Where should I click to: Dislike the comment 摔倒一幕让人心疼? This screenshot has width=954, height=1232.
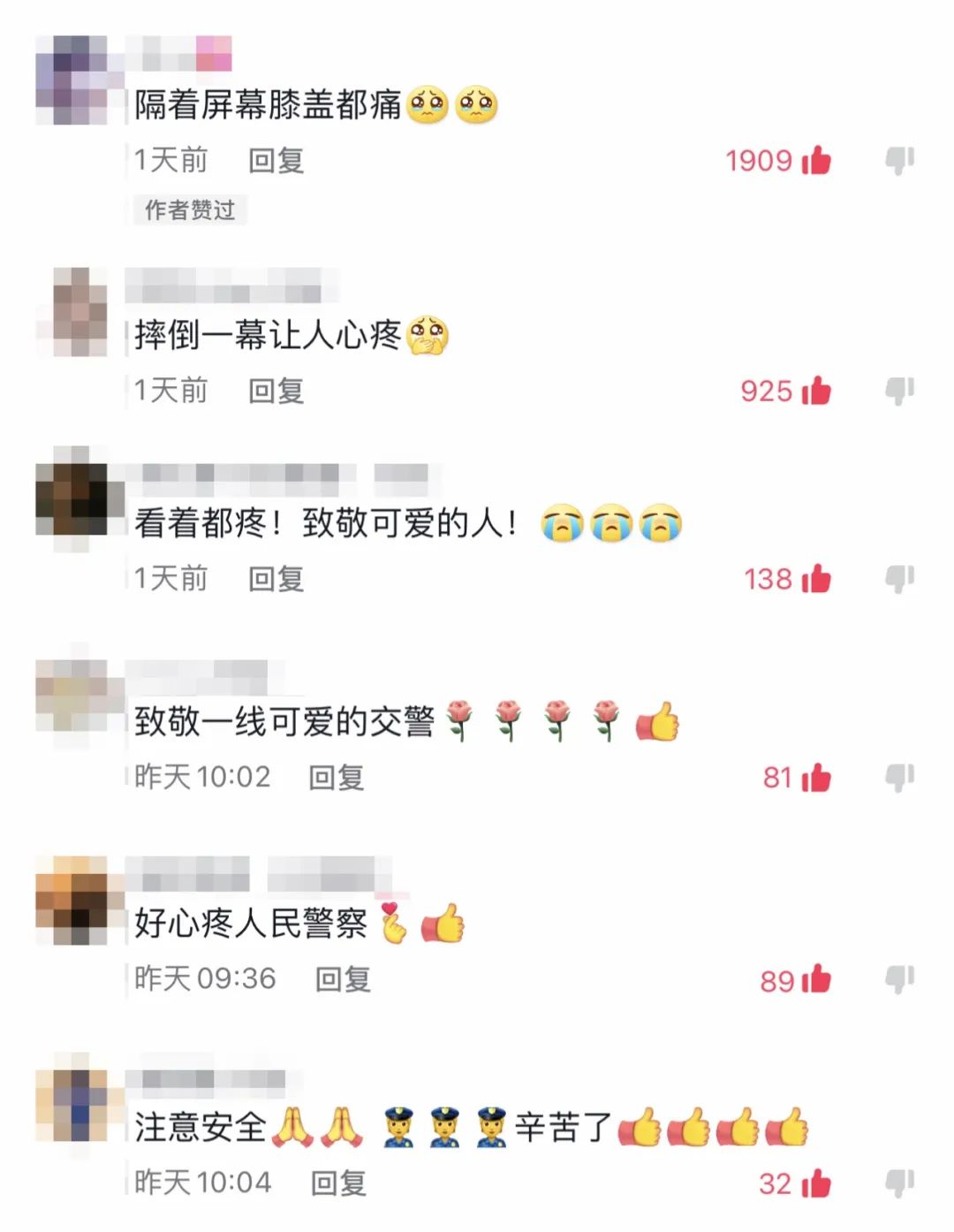coord(899,391)
